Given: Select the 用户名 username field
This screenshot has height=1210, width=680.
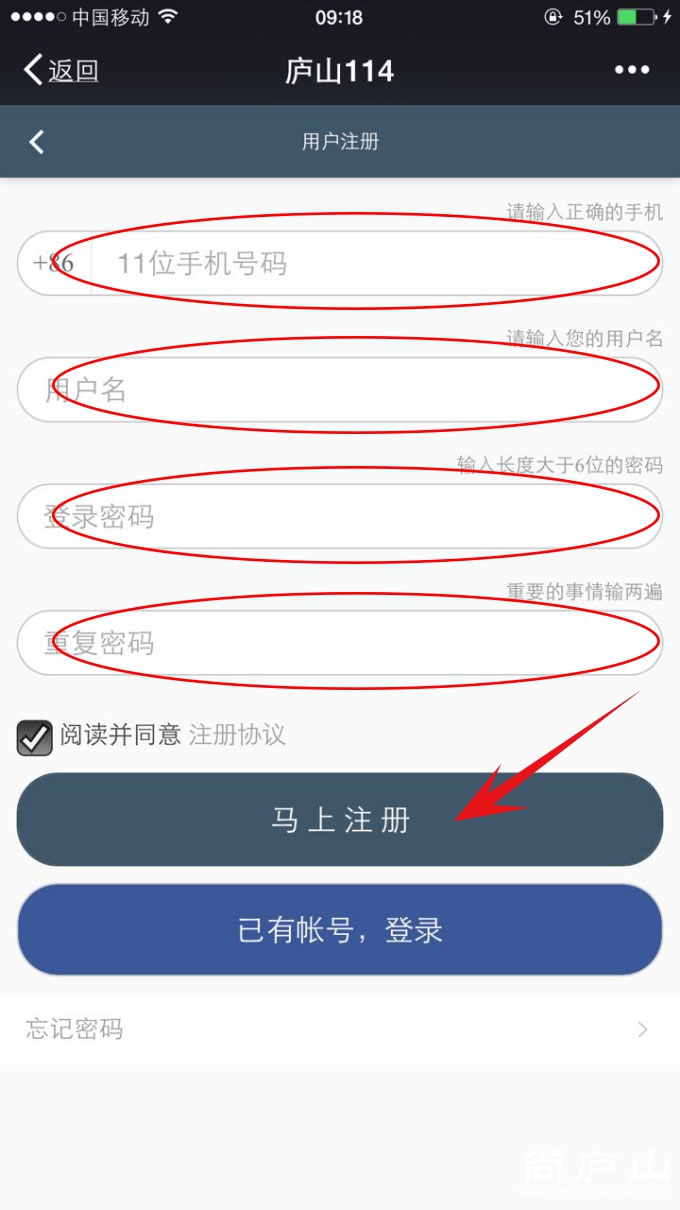Looking at the screenshot, I should (x=340, y=390).
